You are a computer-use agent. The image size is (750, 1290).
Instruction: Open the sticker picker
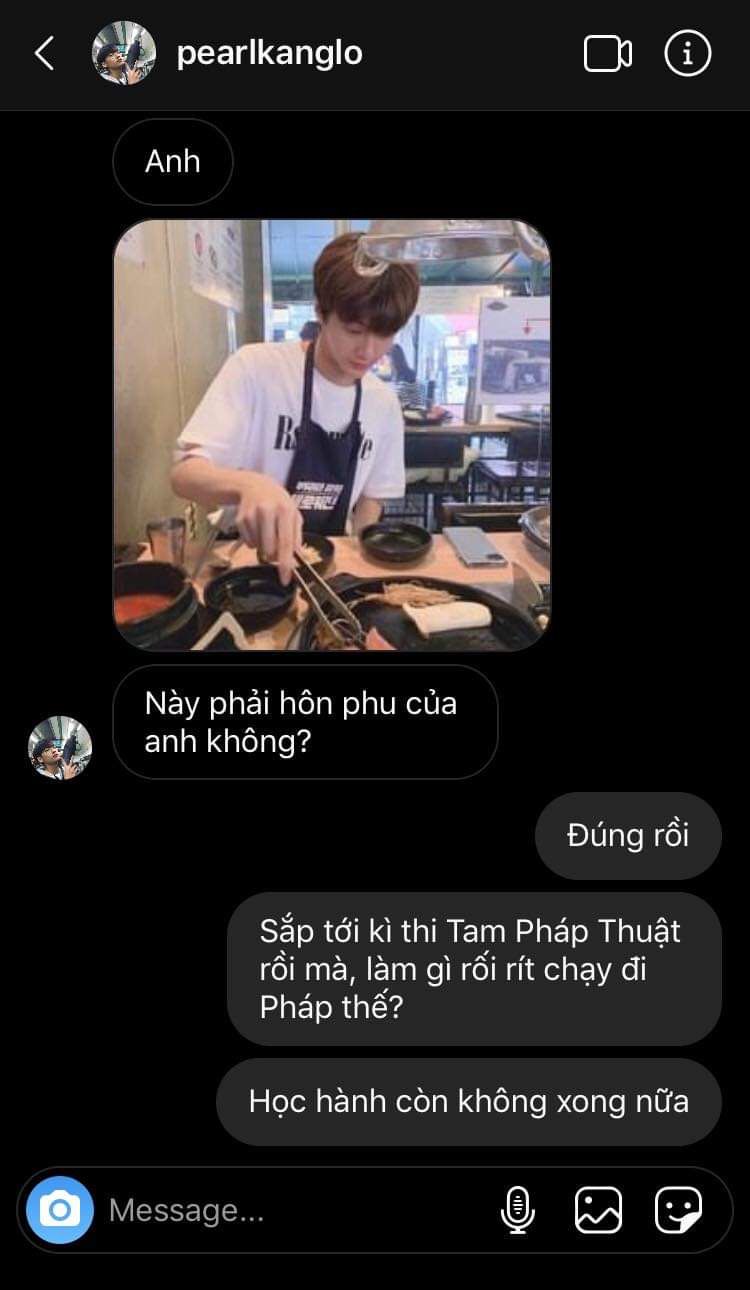point(678,1210)
